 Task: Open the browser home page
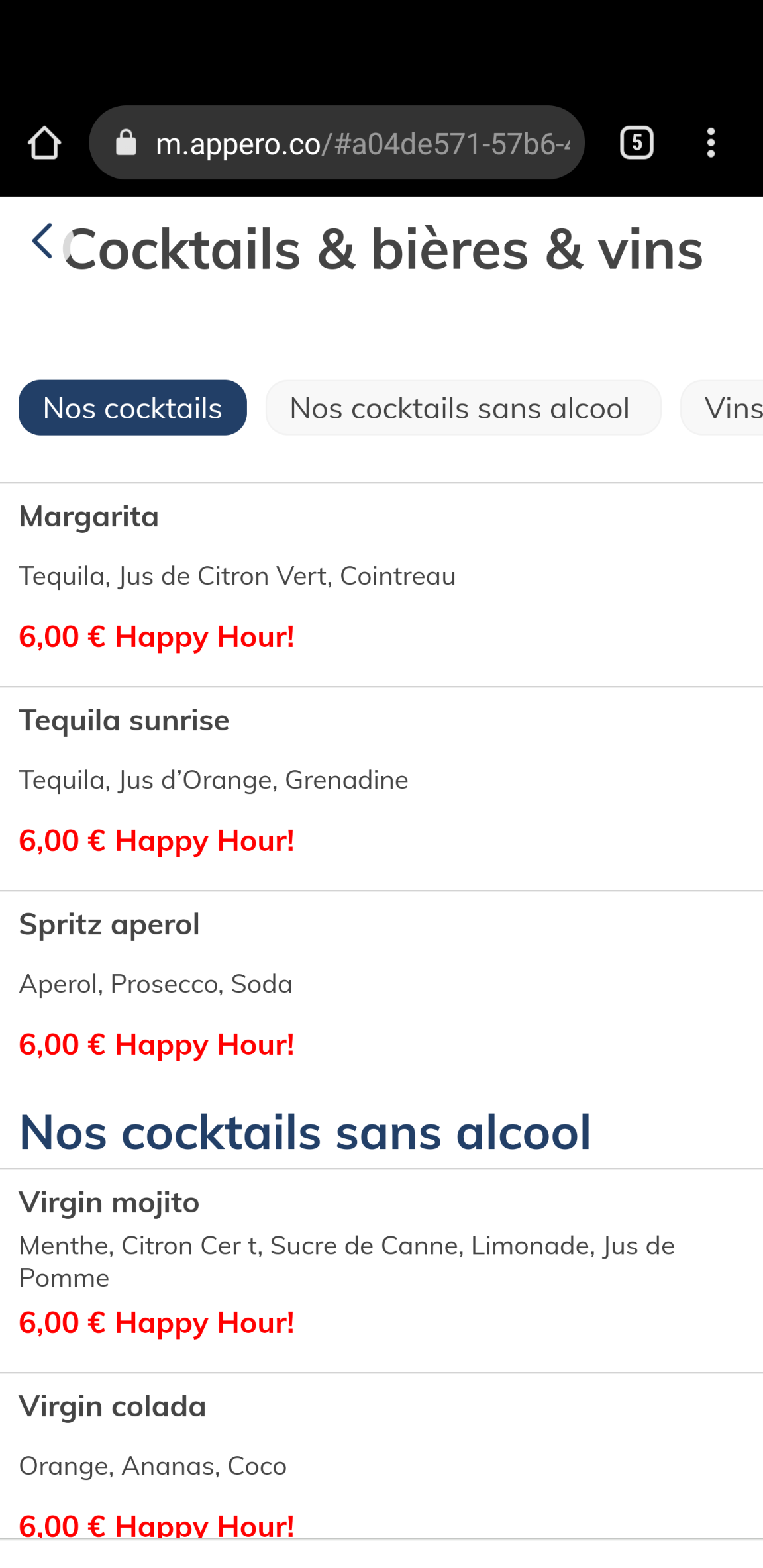point(44,143)
